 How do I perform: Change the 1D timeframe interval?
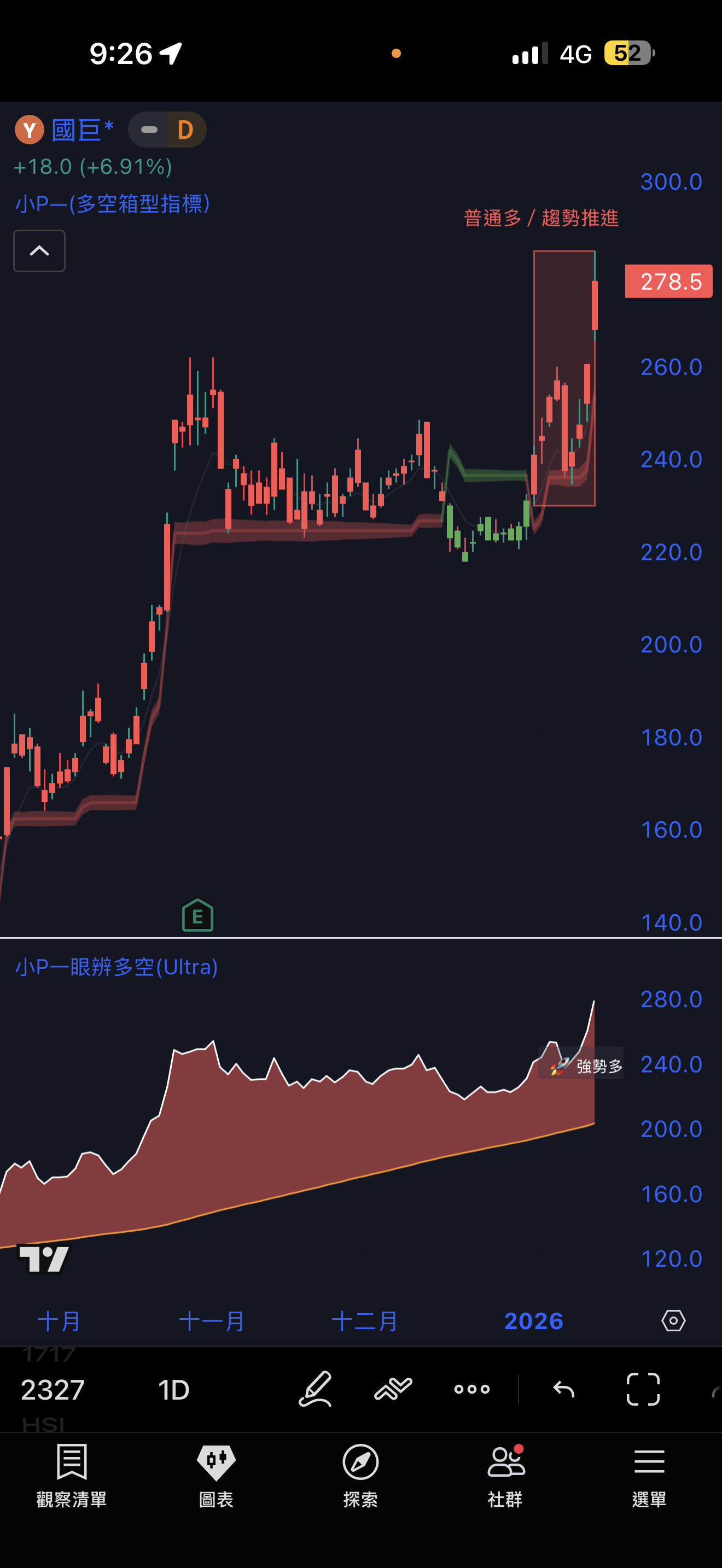(173, 1390)
